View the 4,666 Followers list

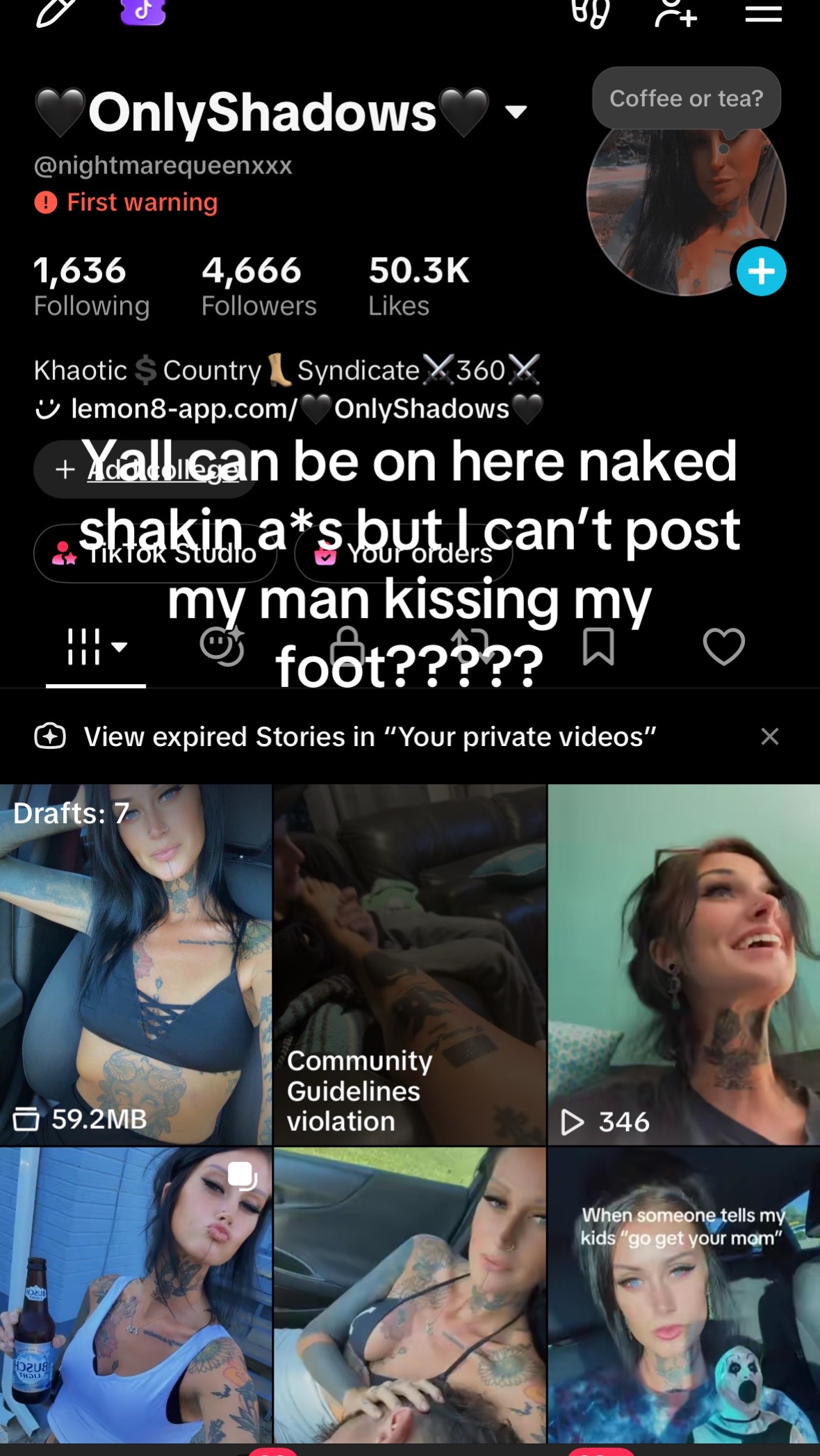tap(259, 286)
